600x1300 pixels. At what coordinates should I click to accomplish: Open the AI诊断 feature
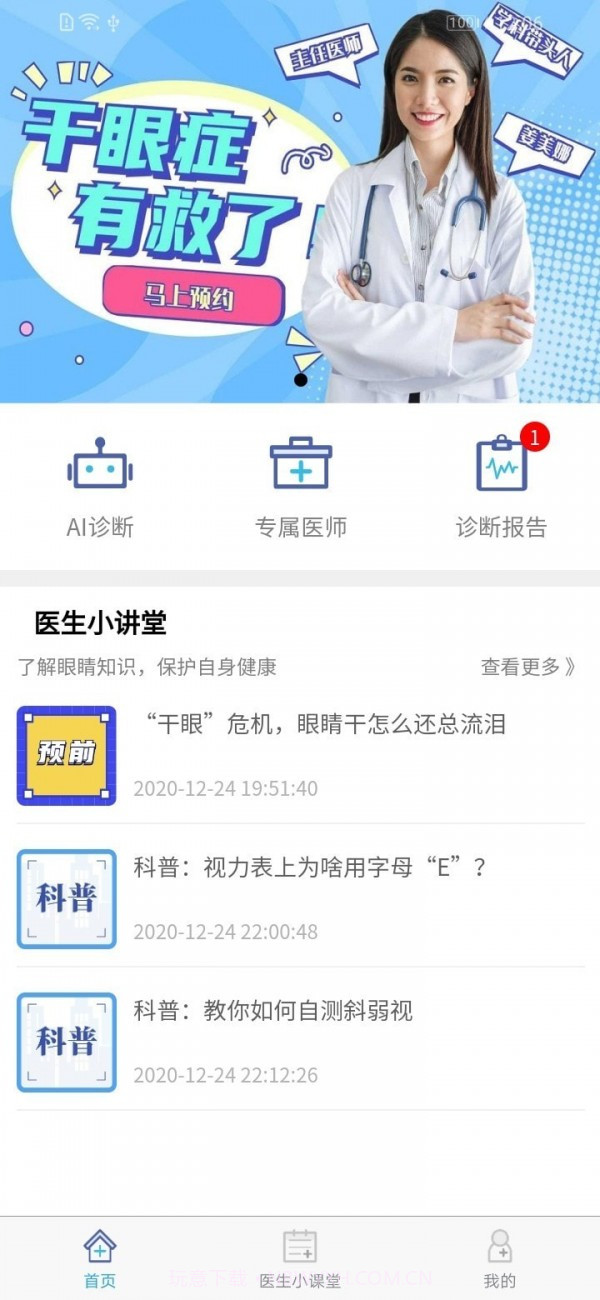(x=100, y=487)
